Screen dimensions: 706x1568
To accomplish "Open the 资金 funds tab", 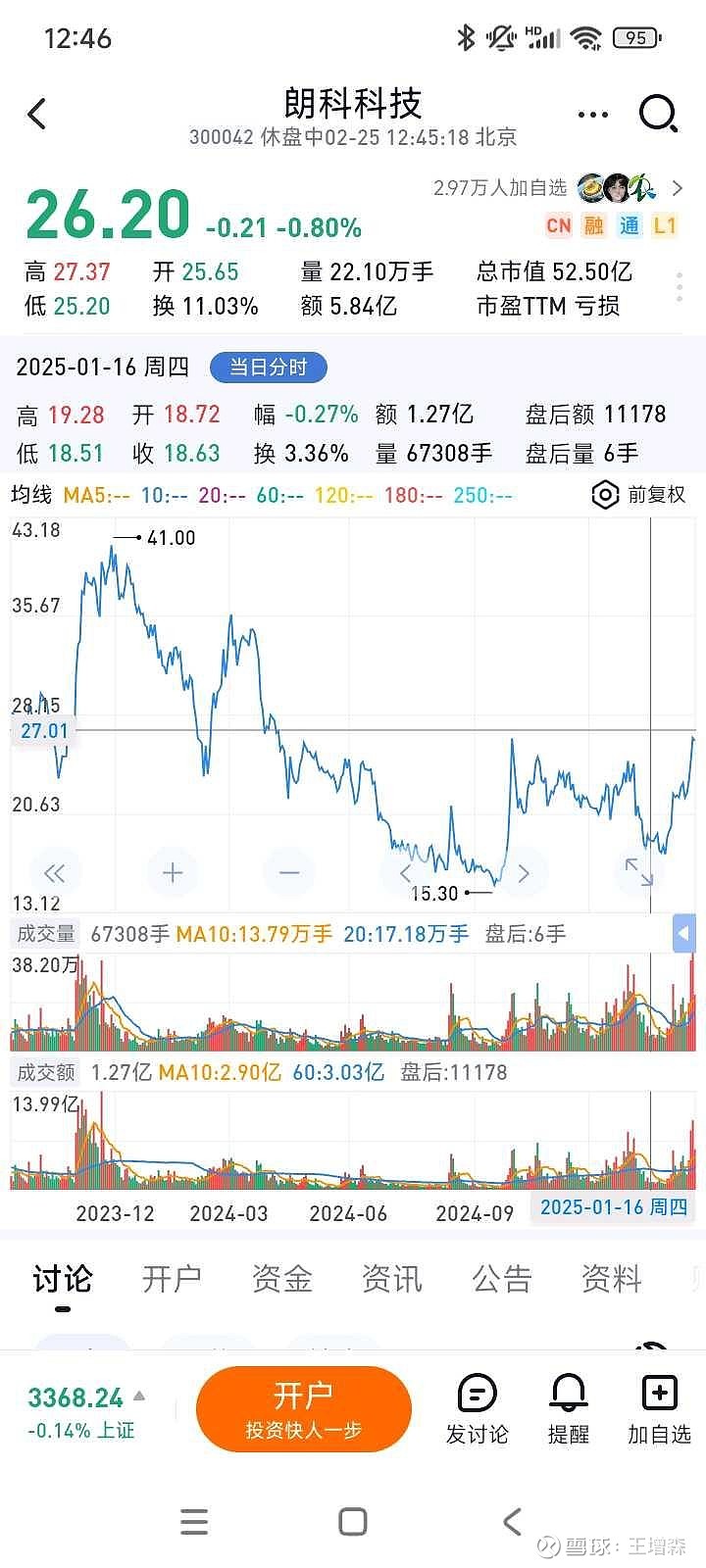I will 281,1279.
